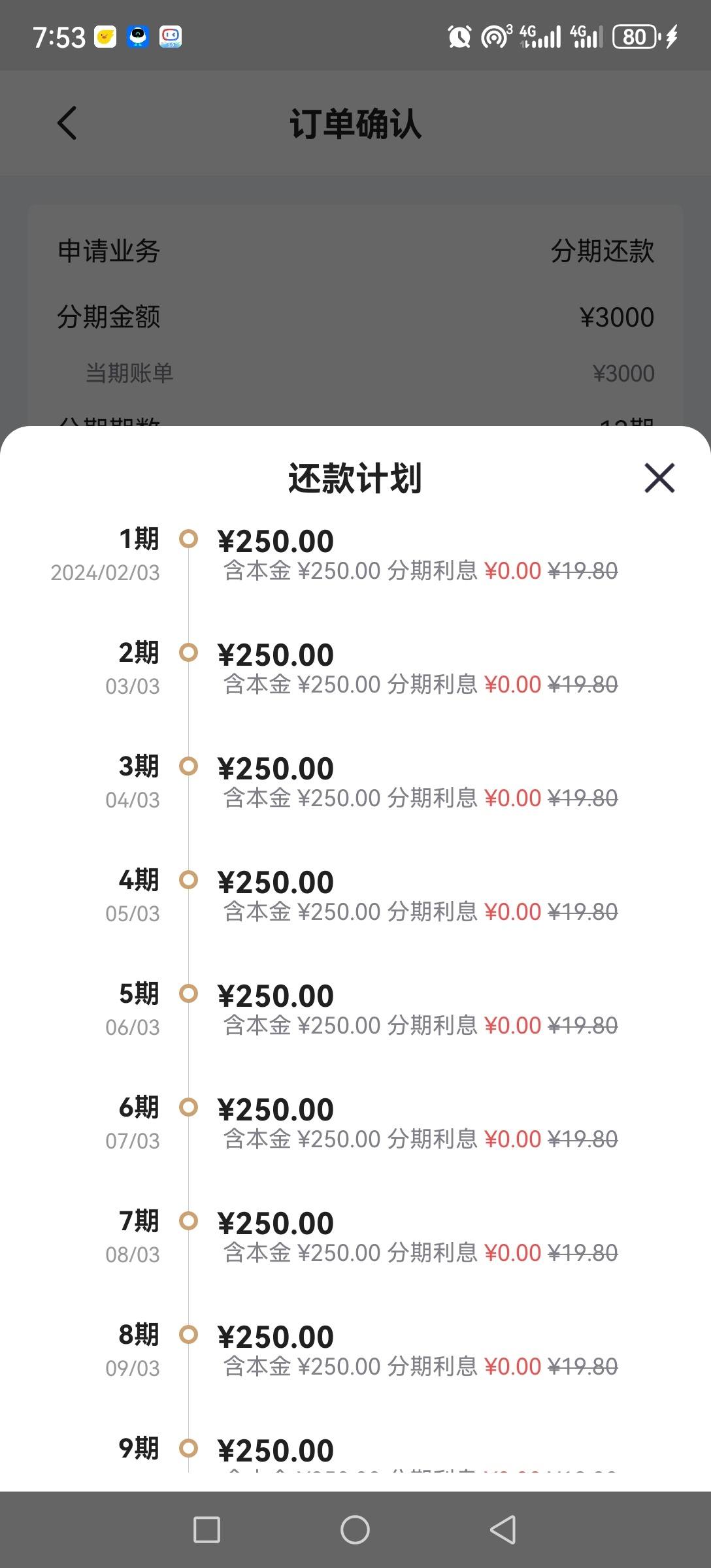Tap the system home button
The image size is (711, 1568).
pos(355,1529)
